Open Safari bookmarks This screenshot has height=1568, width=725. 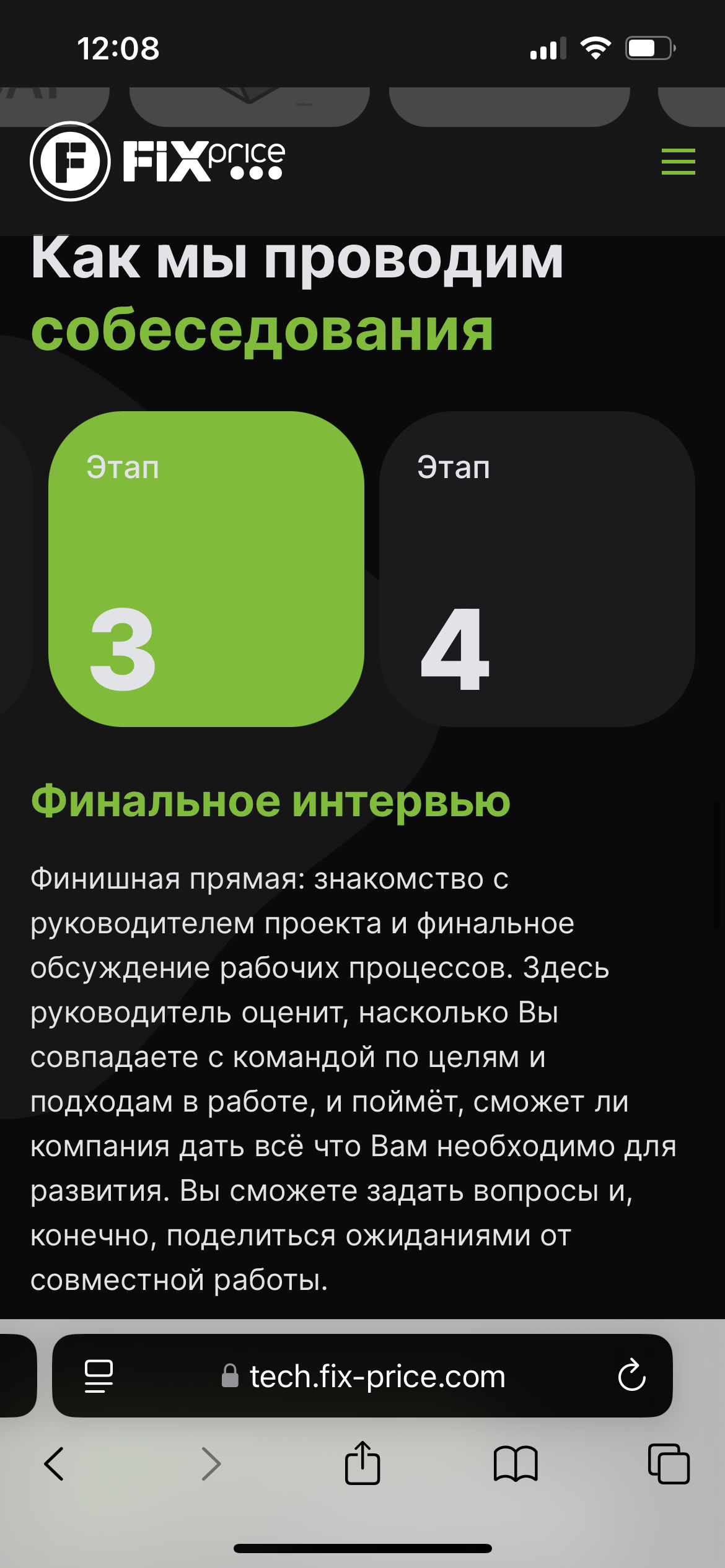(x=515, y=1464)
